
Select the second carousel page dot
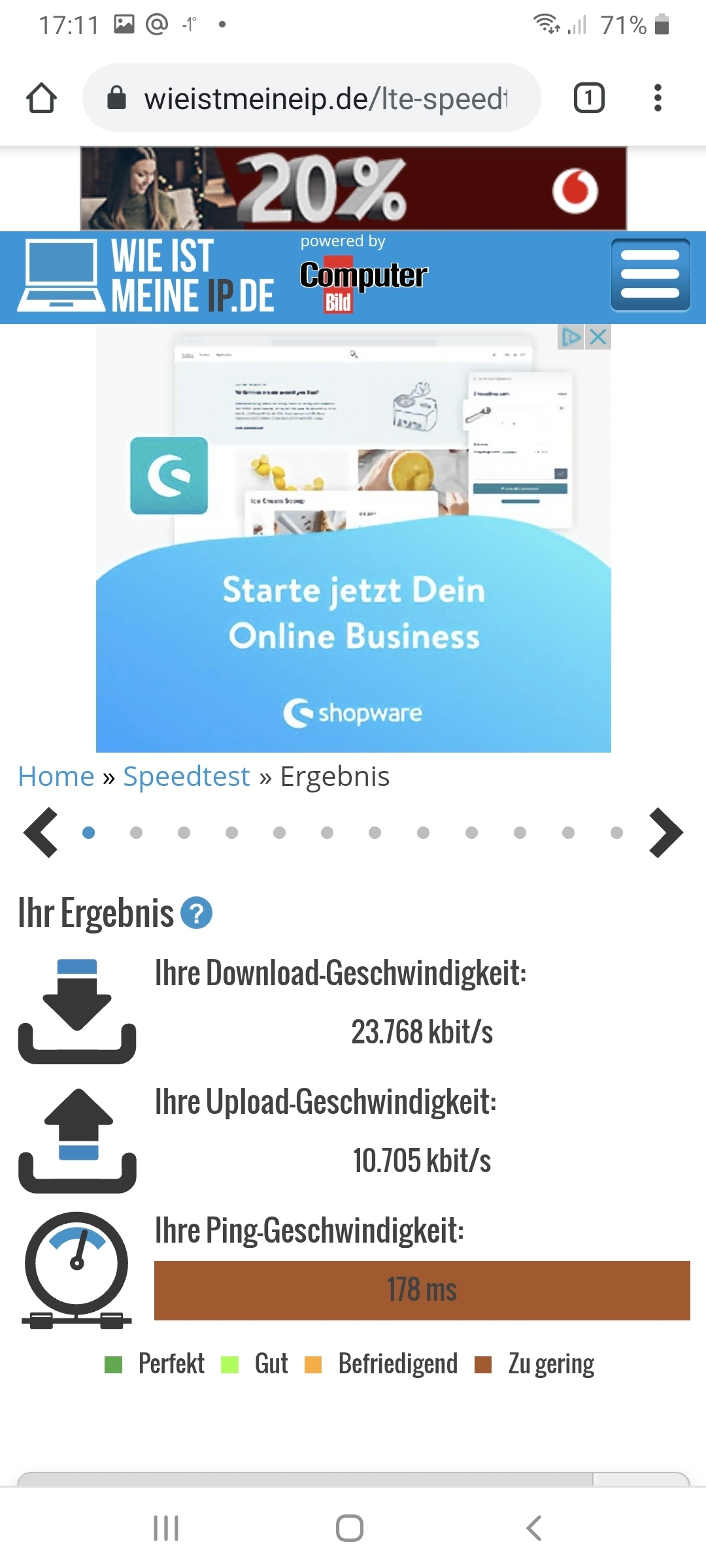tap(136, 832)
